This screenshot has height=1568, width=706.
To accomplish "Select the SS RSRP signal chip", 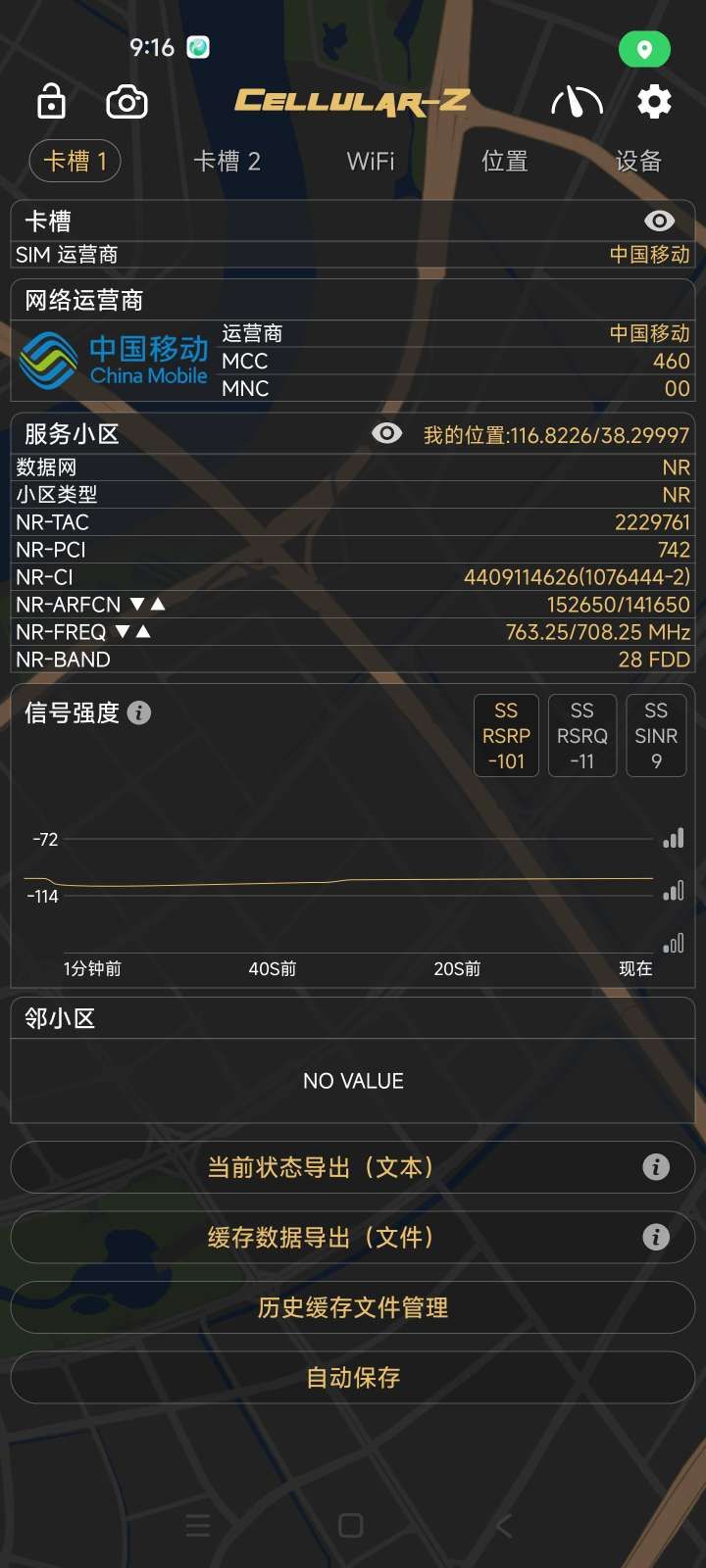I will click(x=506, y=736).
